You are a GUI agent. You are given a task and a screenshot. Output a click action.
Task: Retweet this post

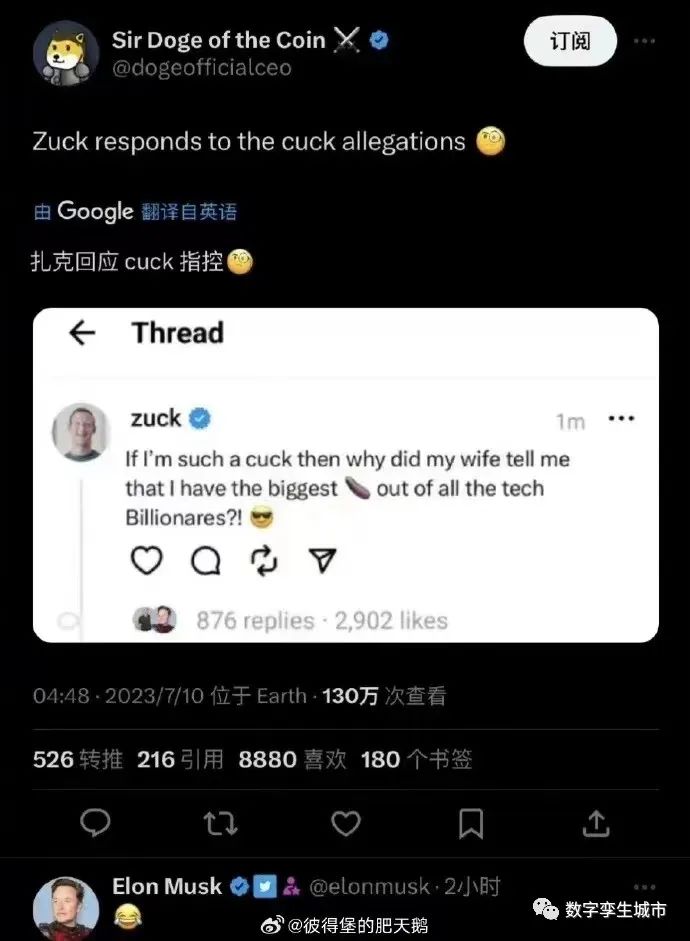tap(220, 823)
